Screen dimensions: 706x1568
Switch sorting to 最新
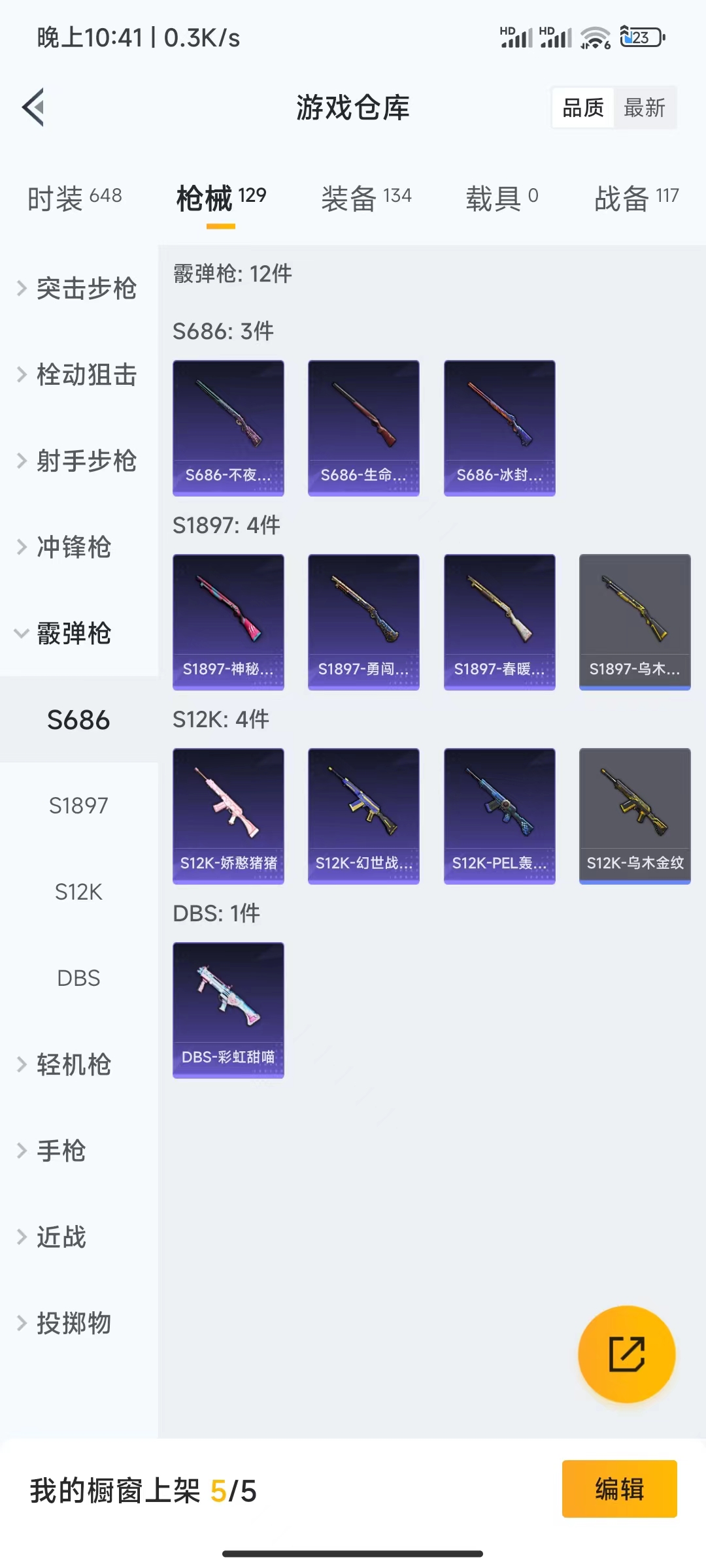click(645, 108)
